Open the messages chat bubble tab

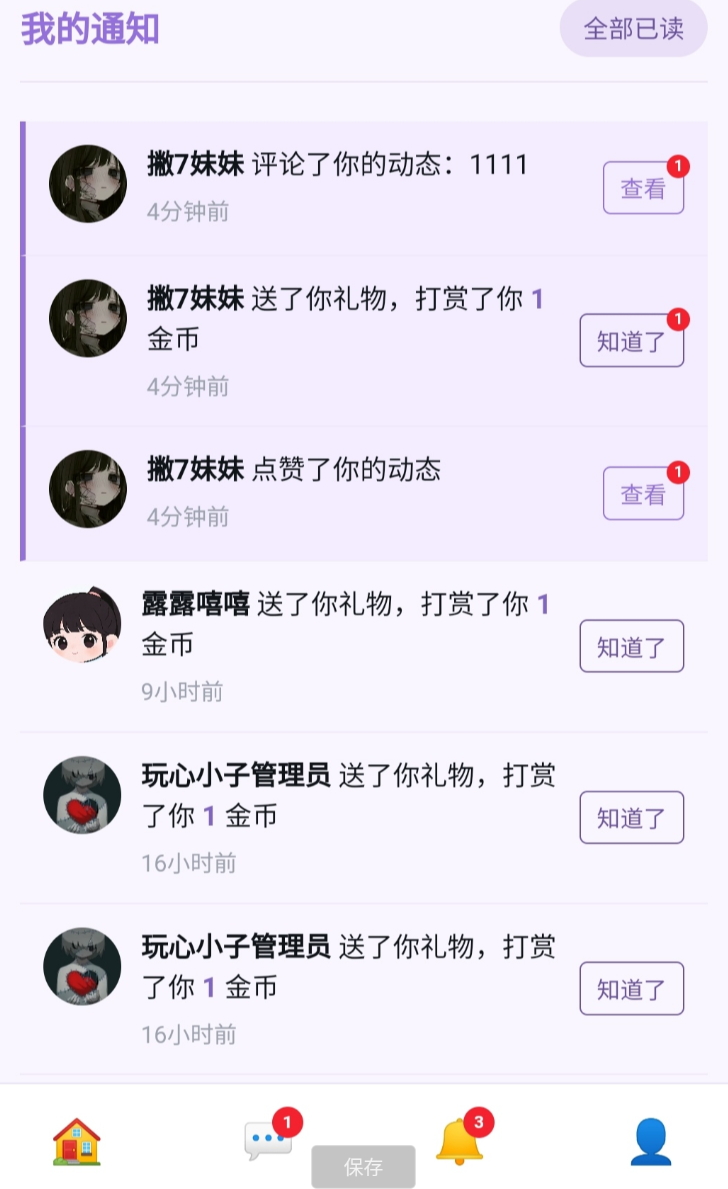268,1141
